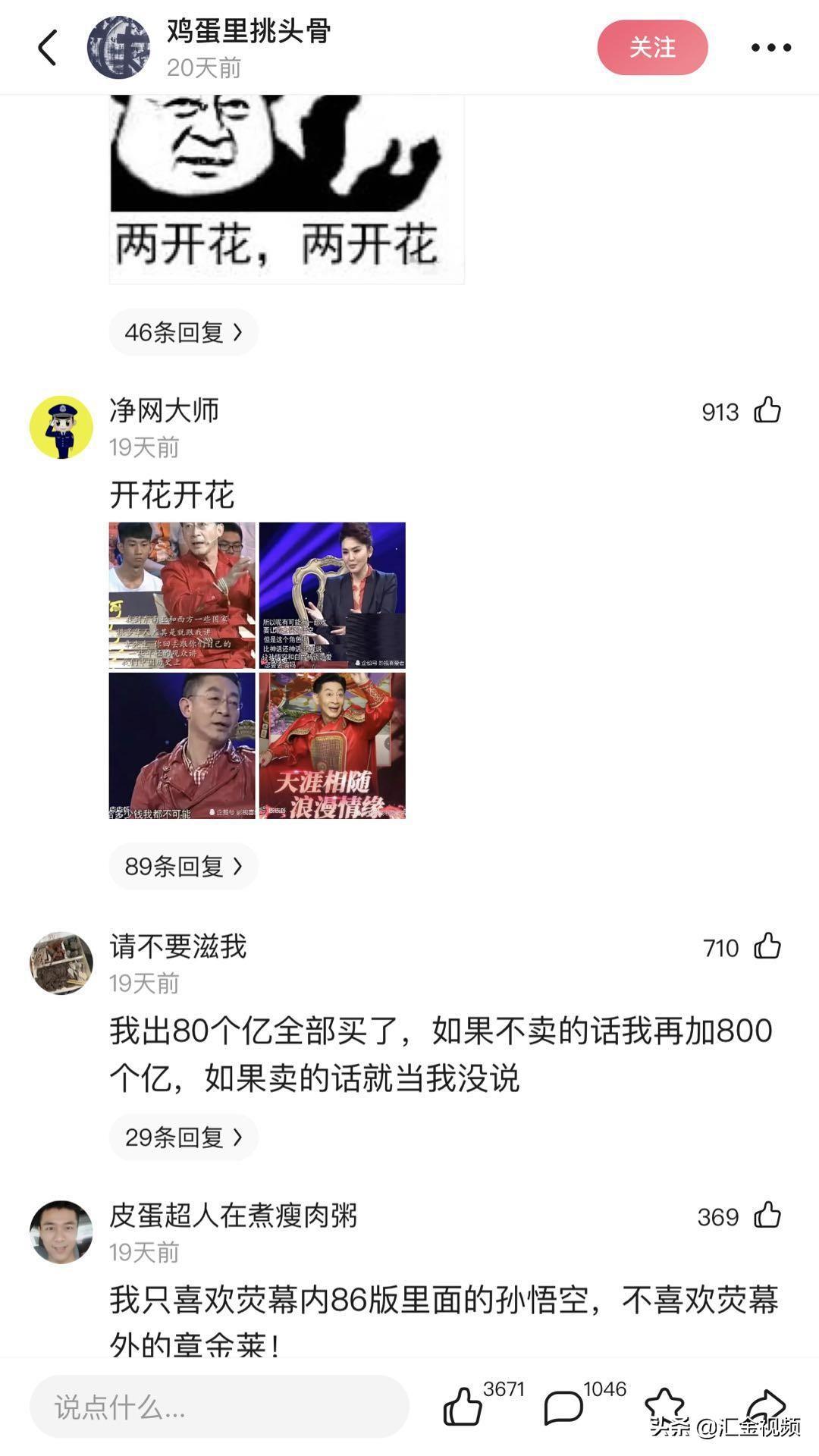Expand the 89条回复 replies

click(184, 866)
